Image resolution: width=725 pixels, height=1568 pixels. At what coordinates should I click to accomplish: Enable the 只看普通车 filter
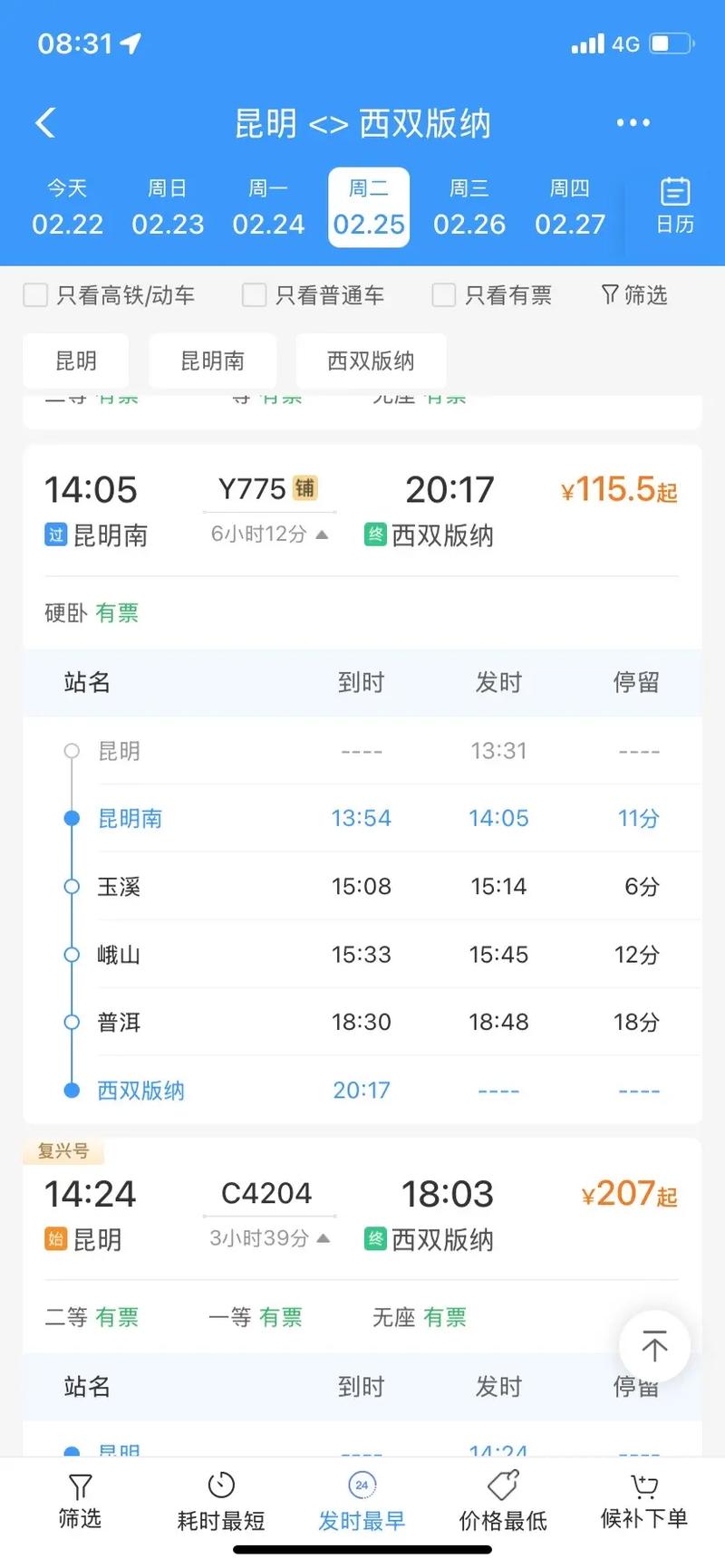click(254, 294)
